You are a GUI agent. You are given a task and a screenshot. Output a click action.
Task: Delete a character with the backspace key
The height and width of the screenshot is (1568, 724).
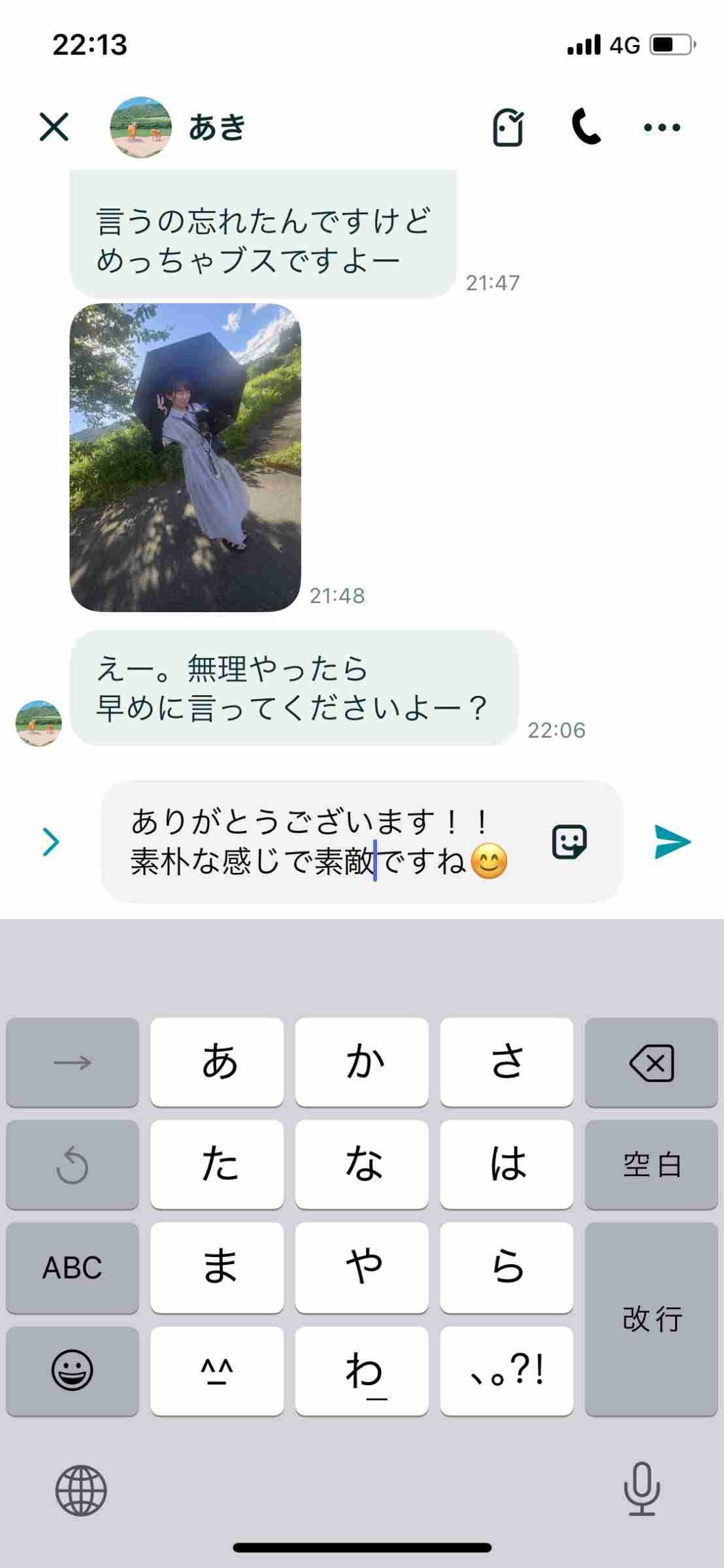coord(651,1062)
